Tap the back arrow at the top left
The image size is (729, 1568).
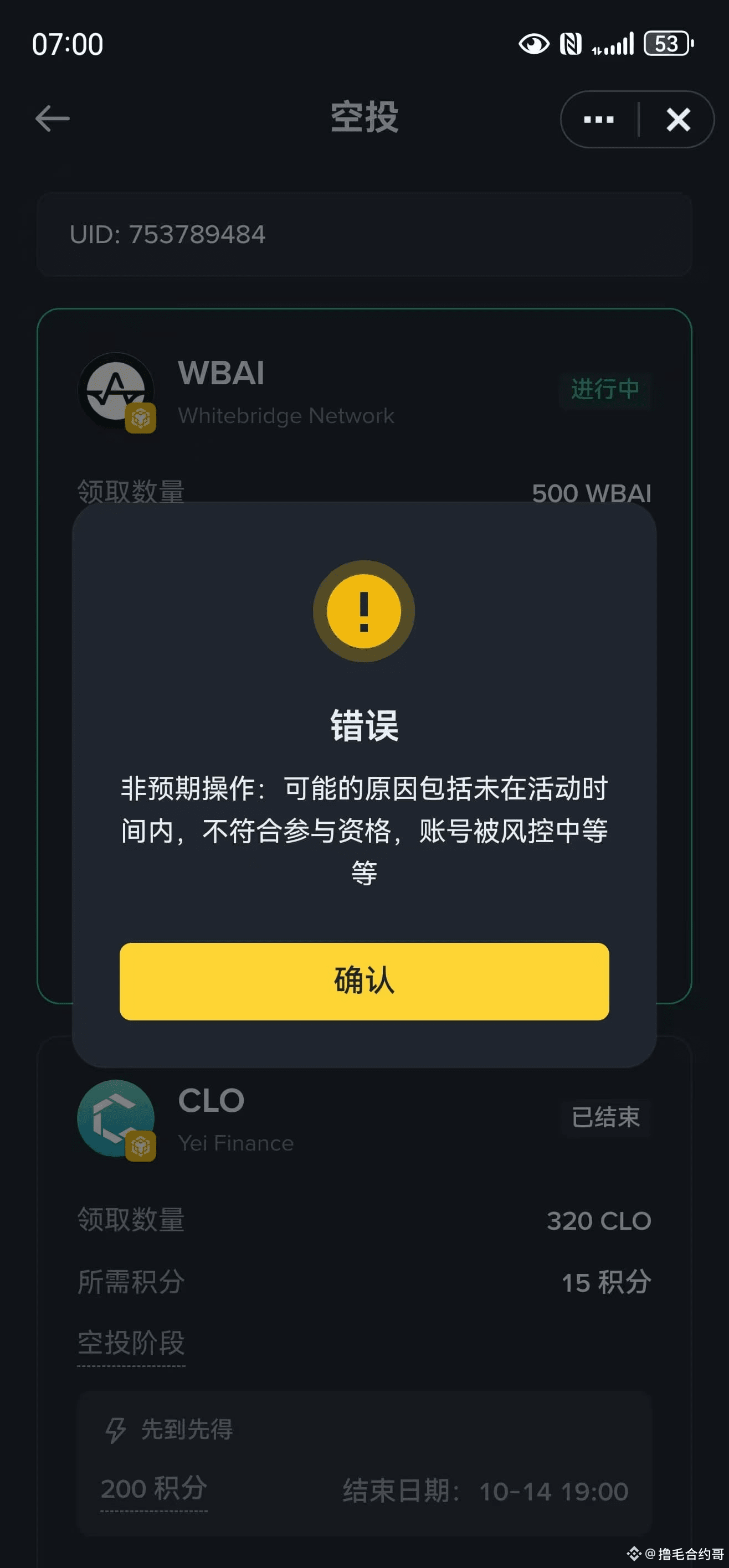(x=51, y=119)
